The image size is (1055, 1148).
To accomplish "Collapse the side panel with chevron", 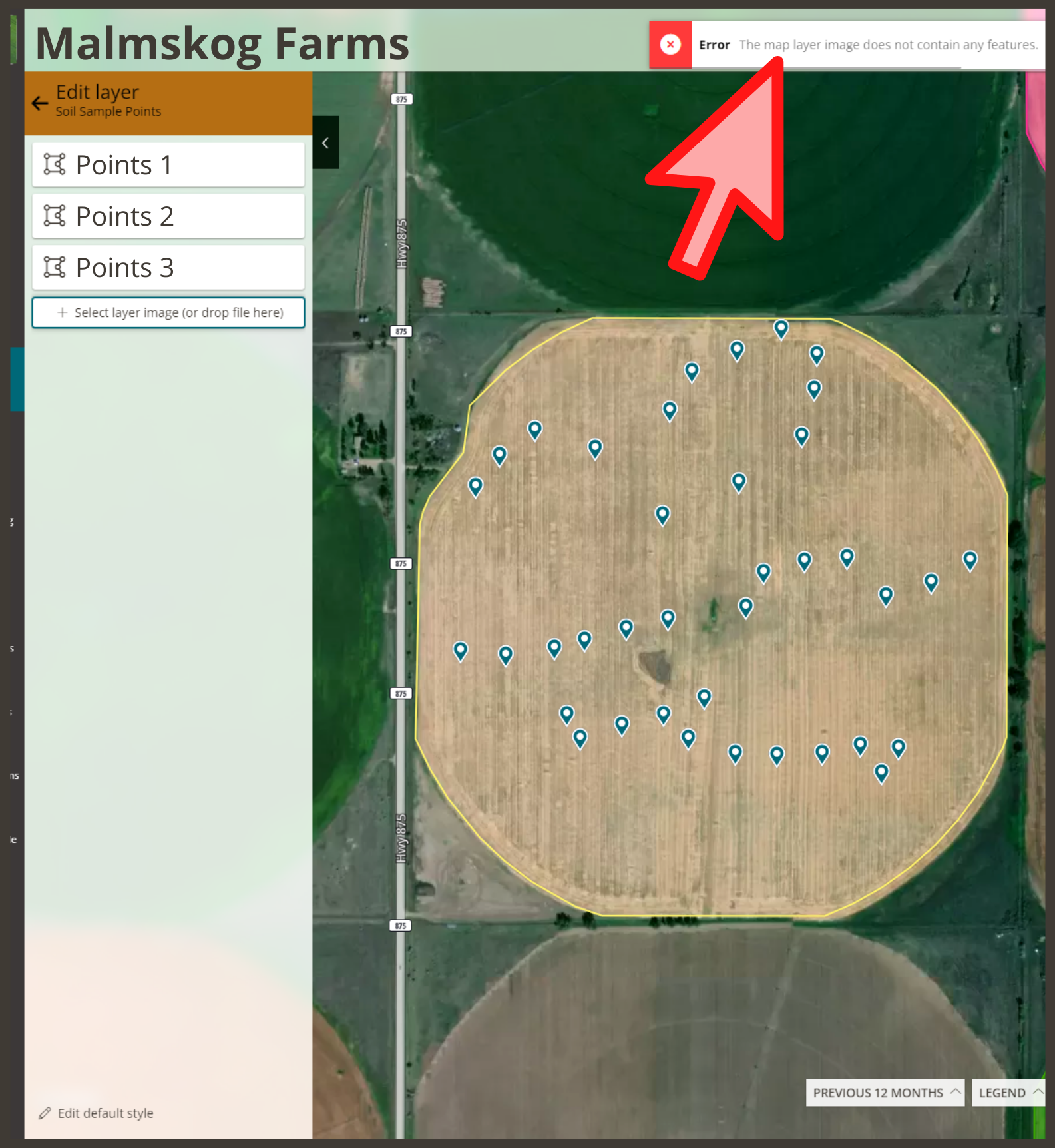I will pyautogui.click(x=325, y=143).
